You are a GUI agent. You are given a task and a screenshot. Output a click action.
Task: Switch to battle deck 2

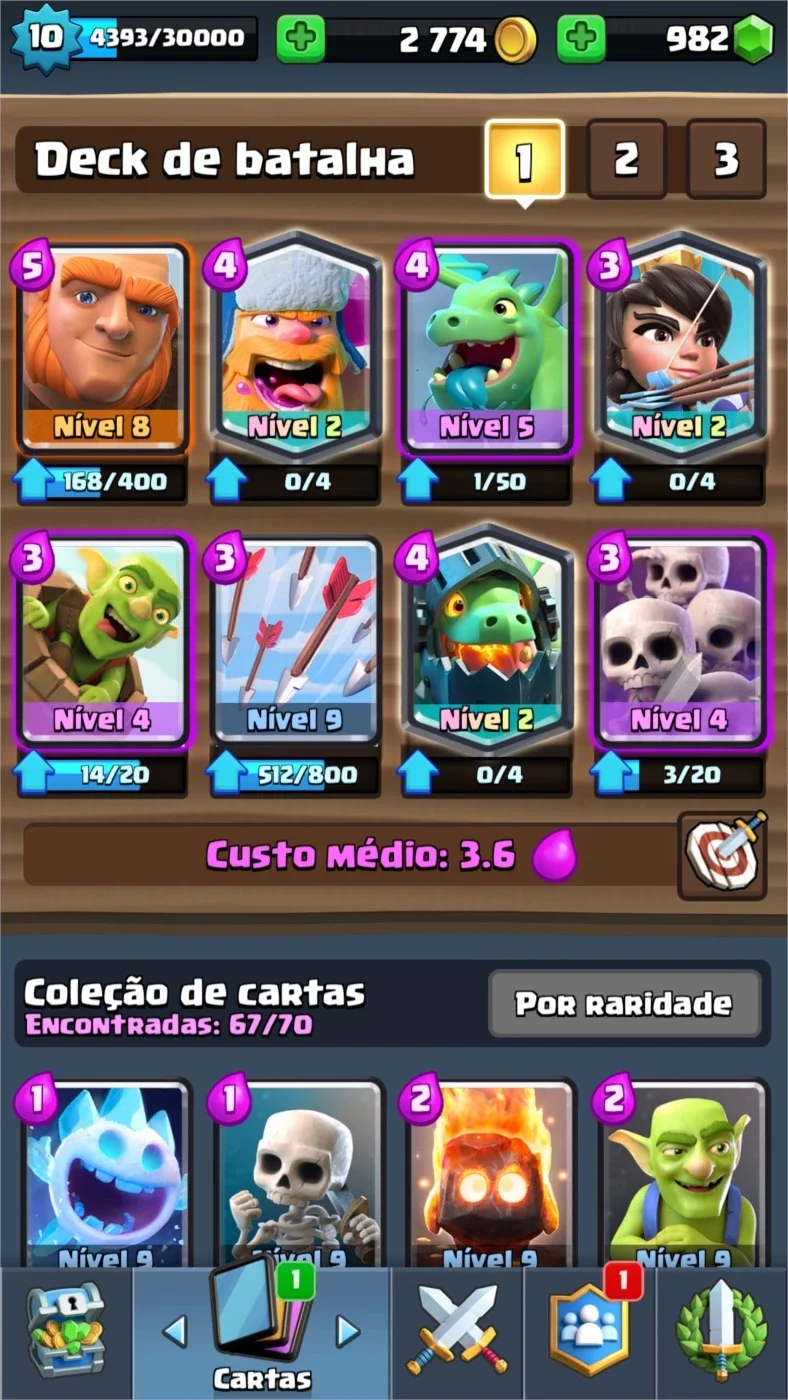626,159
